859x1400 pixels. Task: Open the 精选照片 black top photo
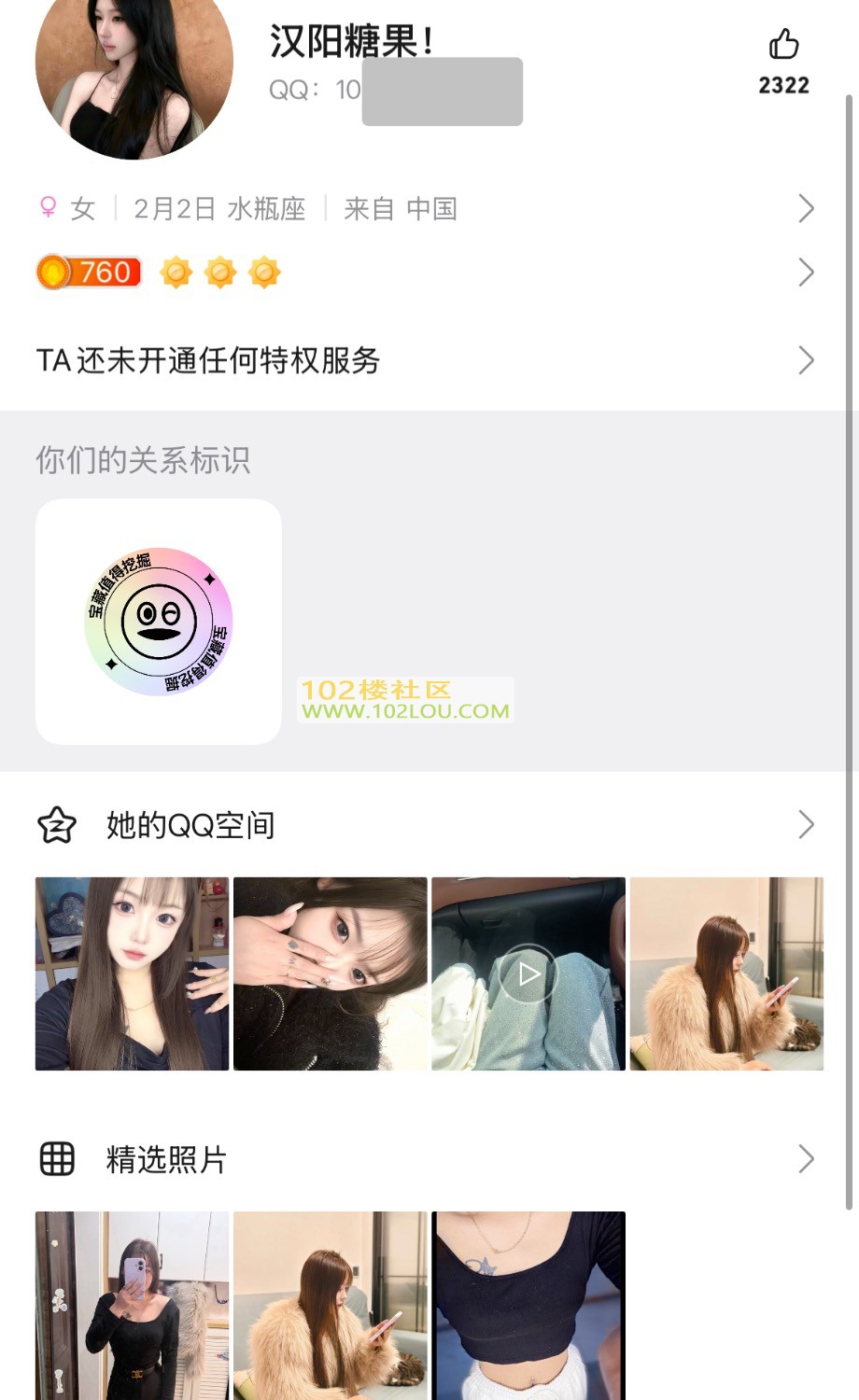(x=528, y=1307)
